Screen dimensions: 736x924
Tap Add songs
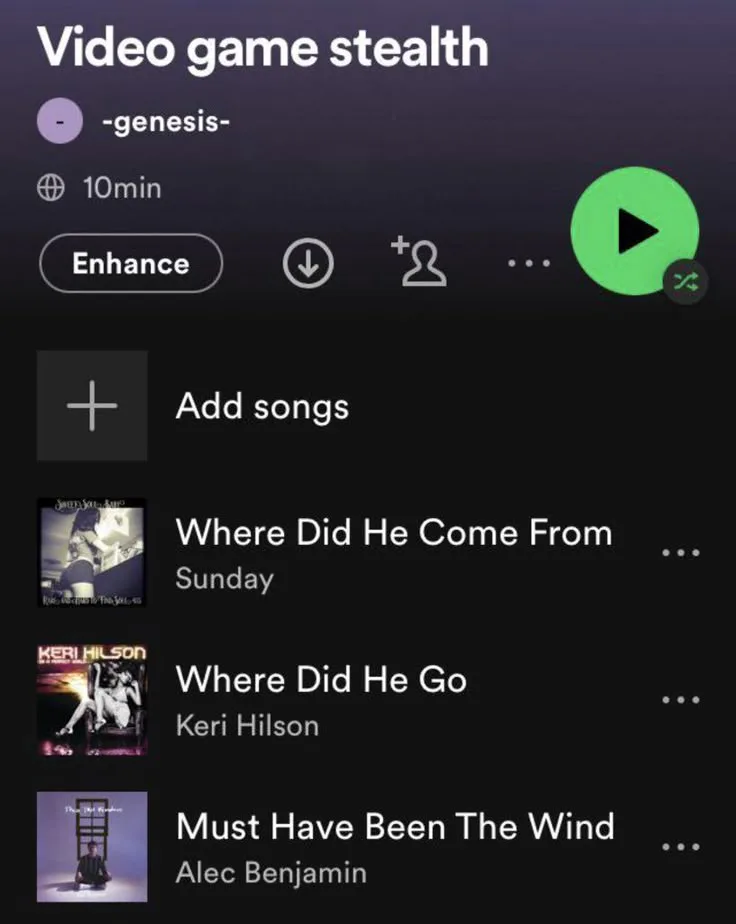[262, 406]
